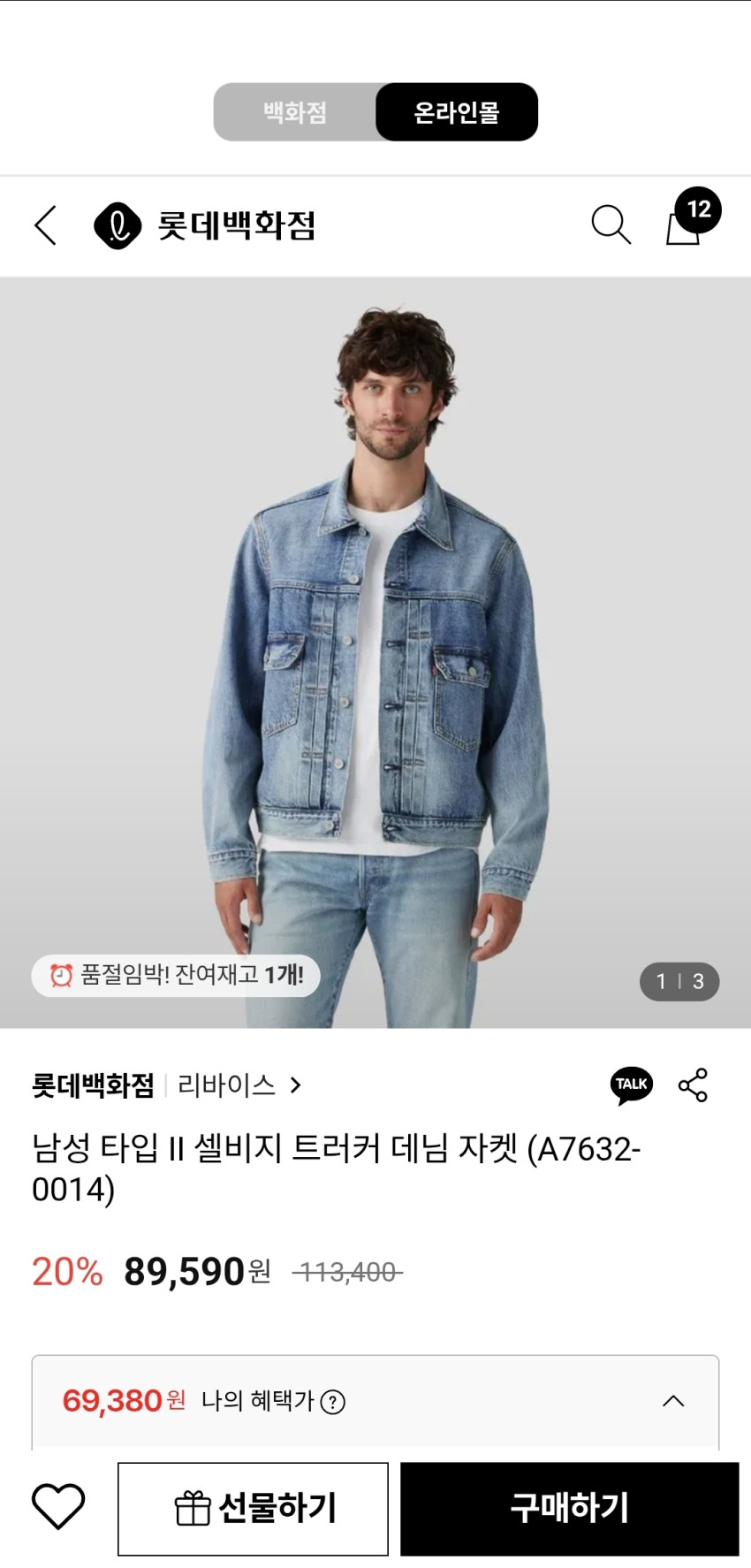The height and width of the screenshot is (1568, 751).
Task: Collapse the 나의 혜택가 section
Action: pyautogui.click(x=673, y=1401)
